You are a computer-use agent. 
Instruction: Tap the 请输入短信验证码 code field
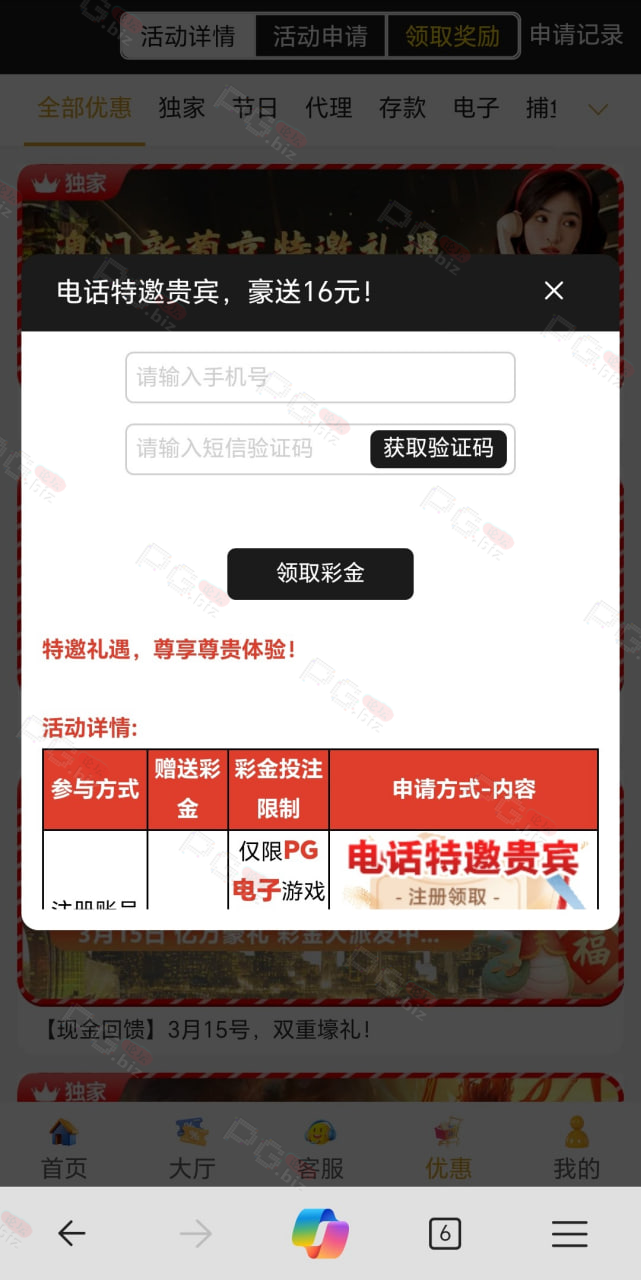tap(248, 449)
